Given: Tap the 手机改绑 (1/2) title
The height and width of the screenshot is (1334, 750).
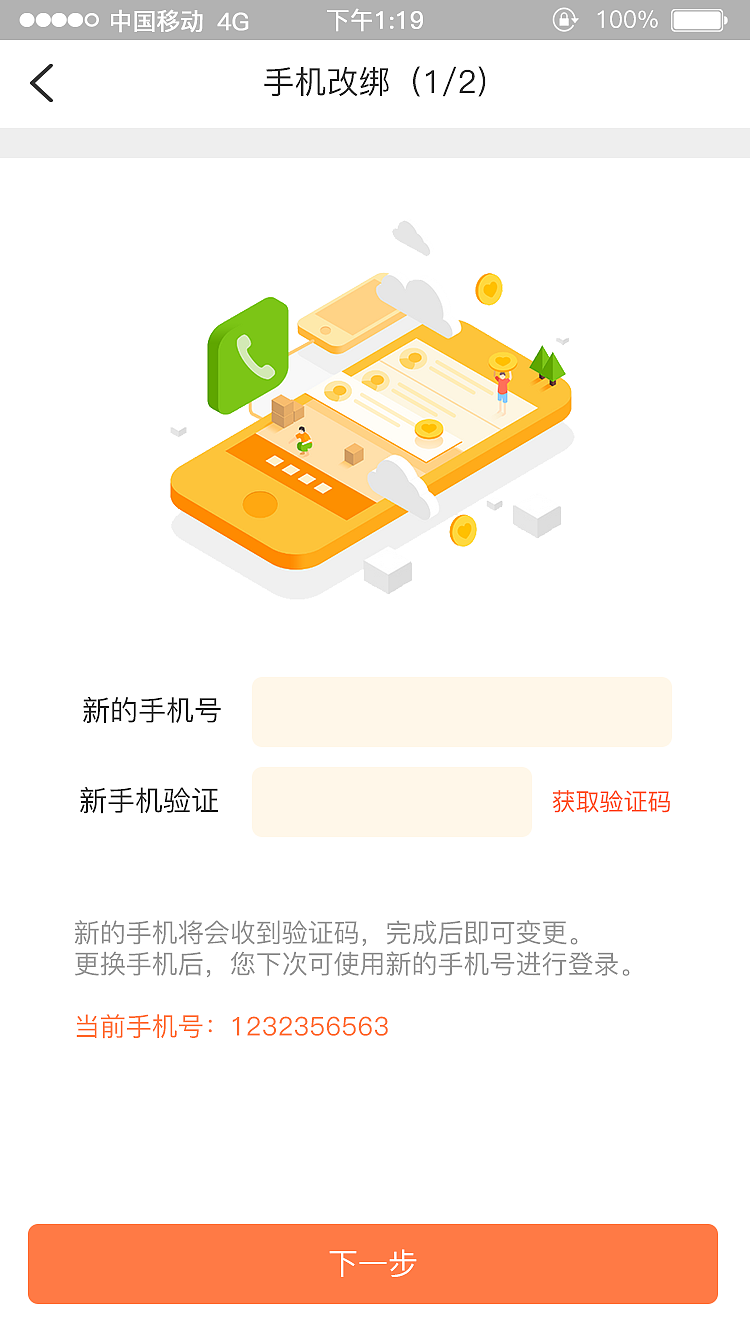Looking at the screenshot, I should tap(375, 84).
